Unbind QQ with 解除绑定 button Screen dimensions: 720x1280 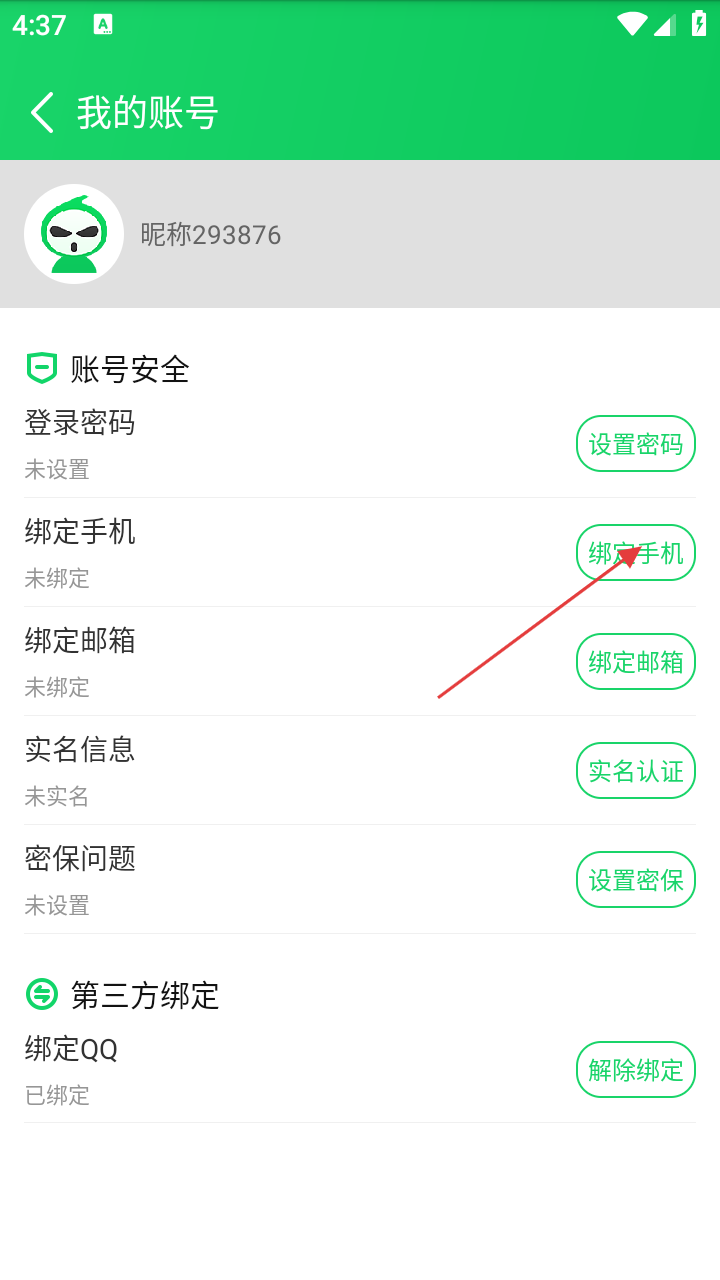tap(635, 1069)
